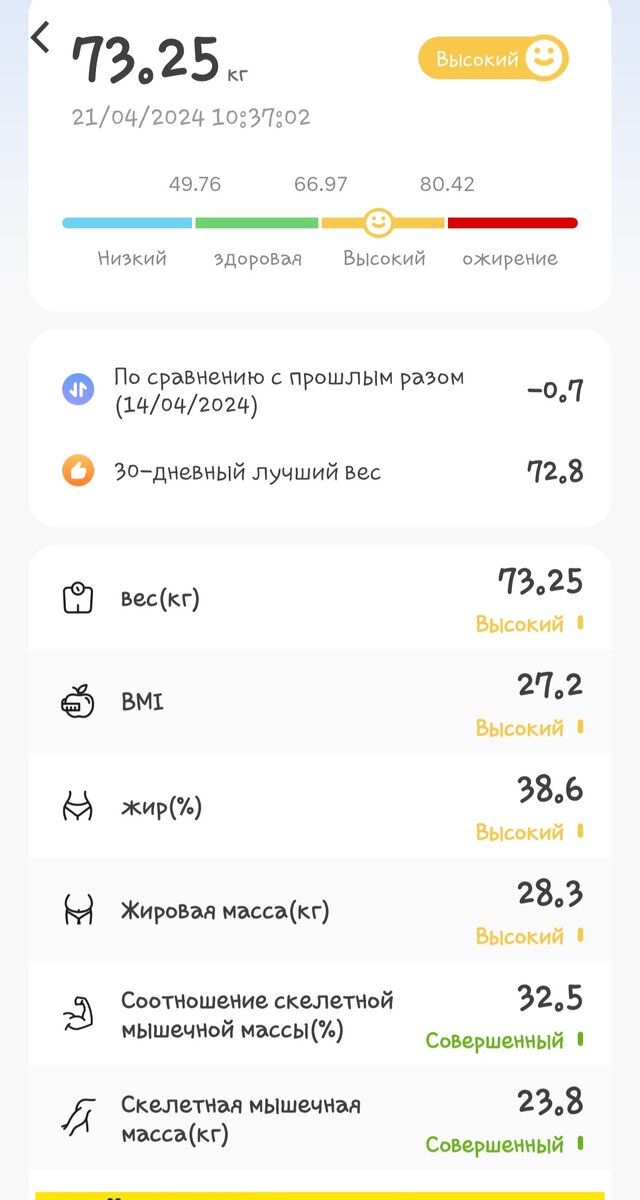
Task: Open the BMI details row
Action: click(320, 703)
